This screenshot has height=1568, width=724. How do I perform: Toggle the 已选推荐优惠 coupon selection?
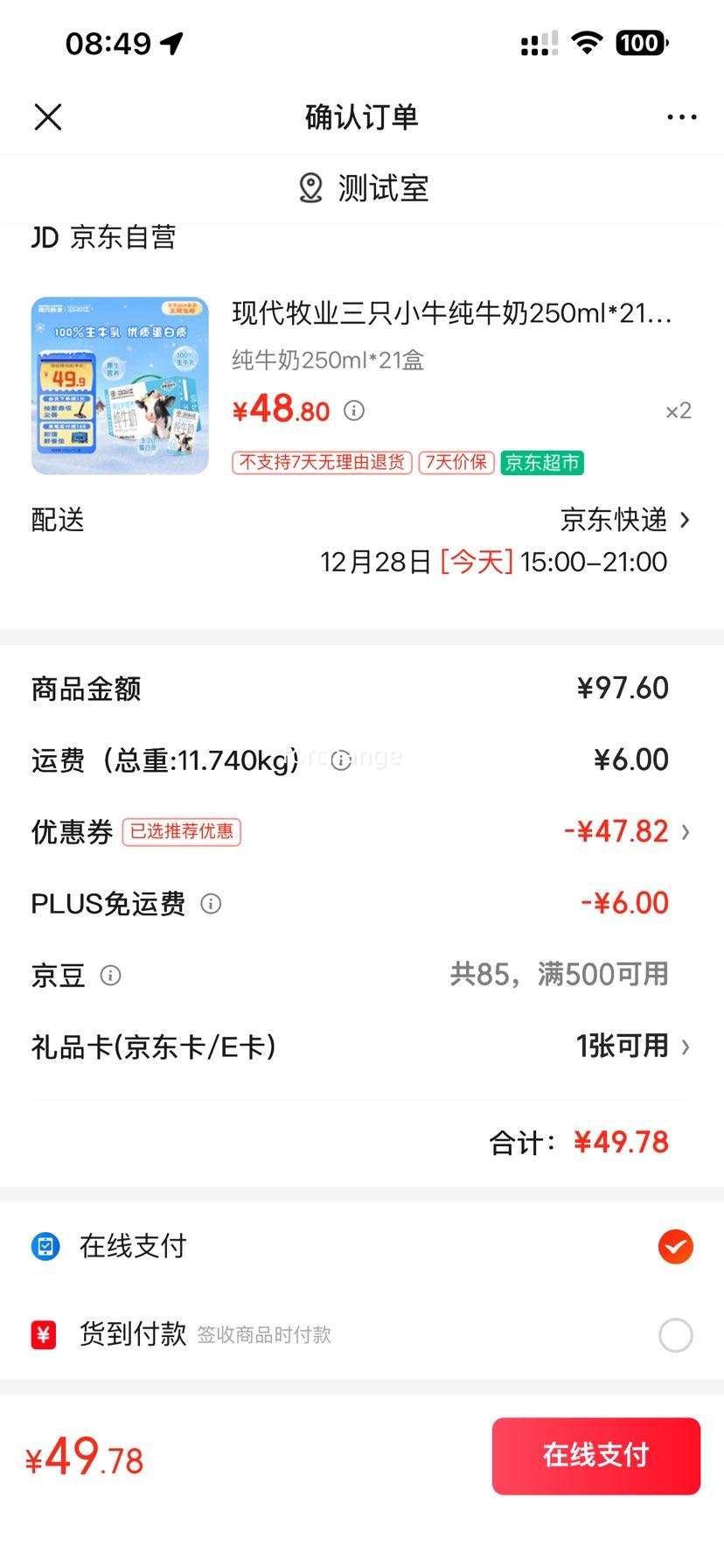(181, 832)
